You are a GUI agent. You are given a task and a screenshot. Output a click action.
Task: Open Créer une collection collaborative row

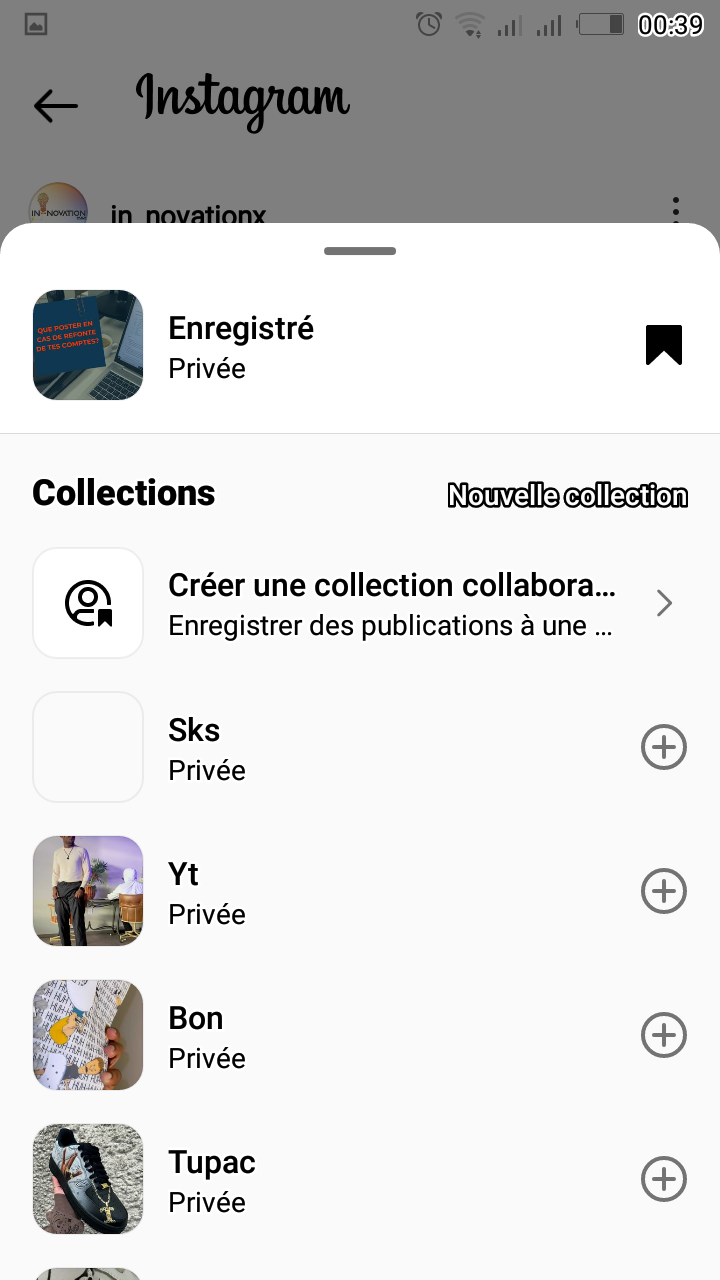[x=360, y=603]
